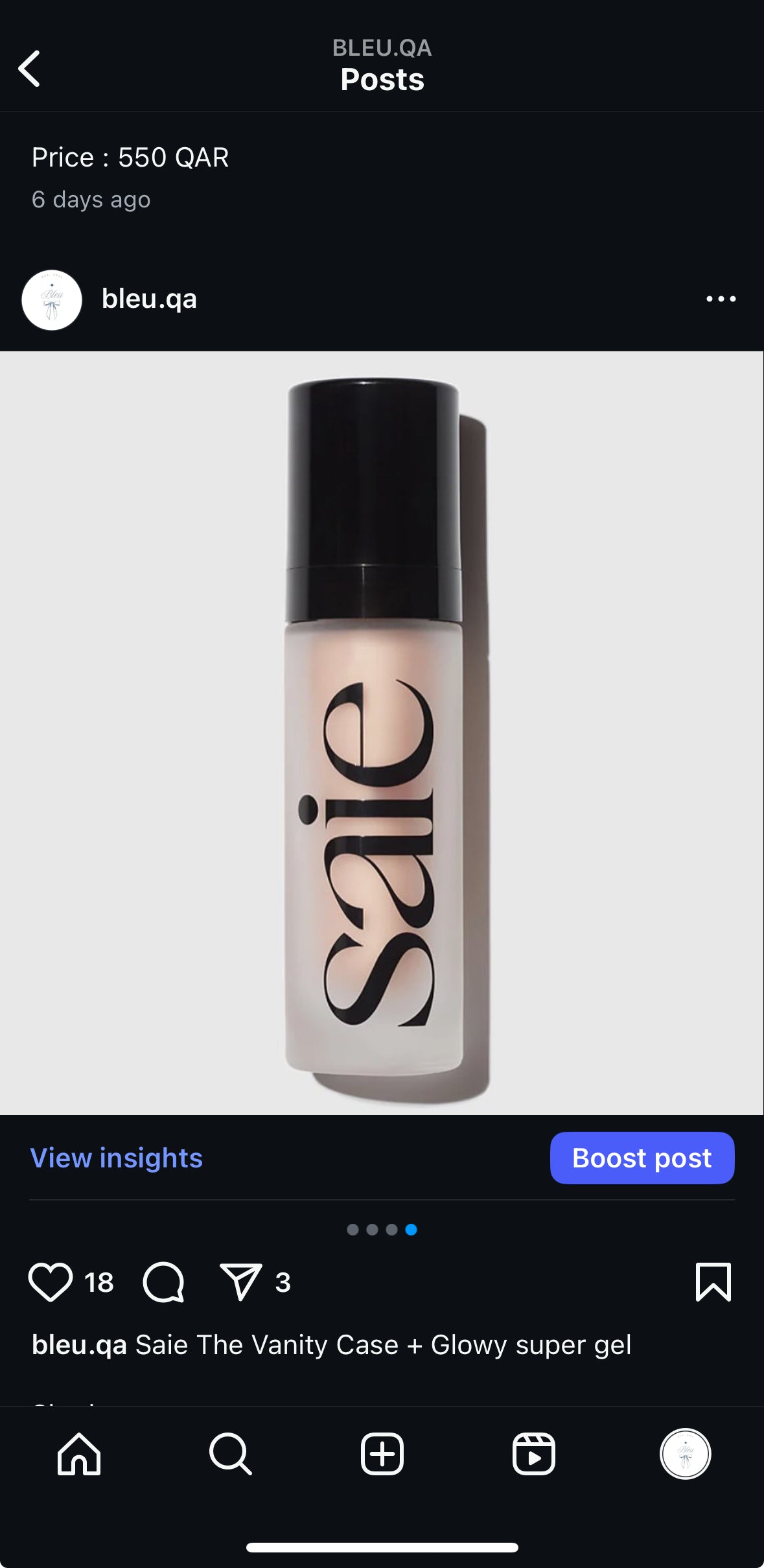Share the Saie post via paper plane

click(x=241, y=1281)
